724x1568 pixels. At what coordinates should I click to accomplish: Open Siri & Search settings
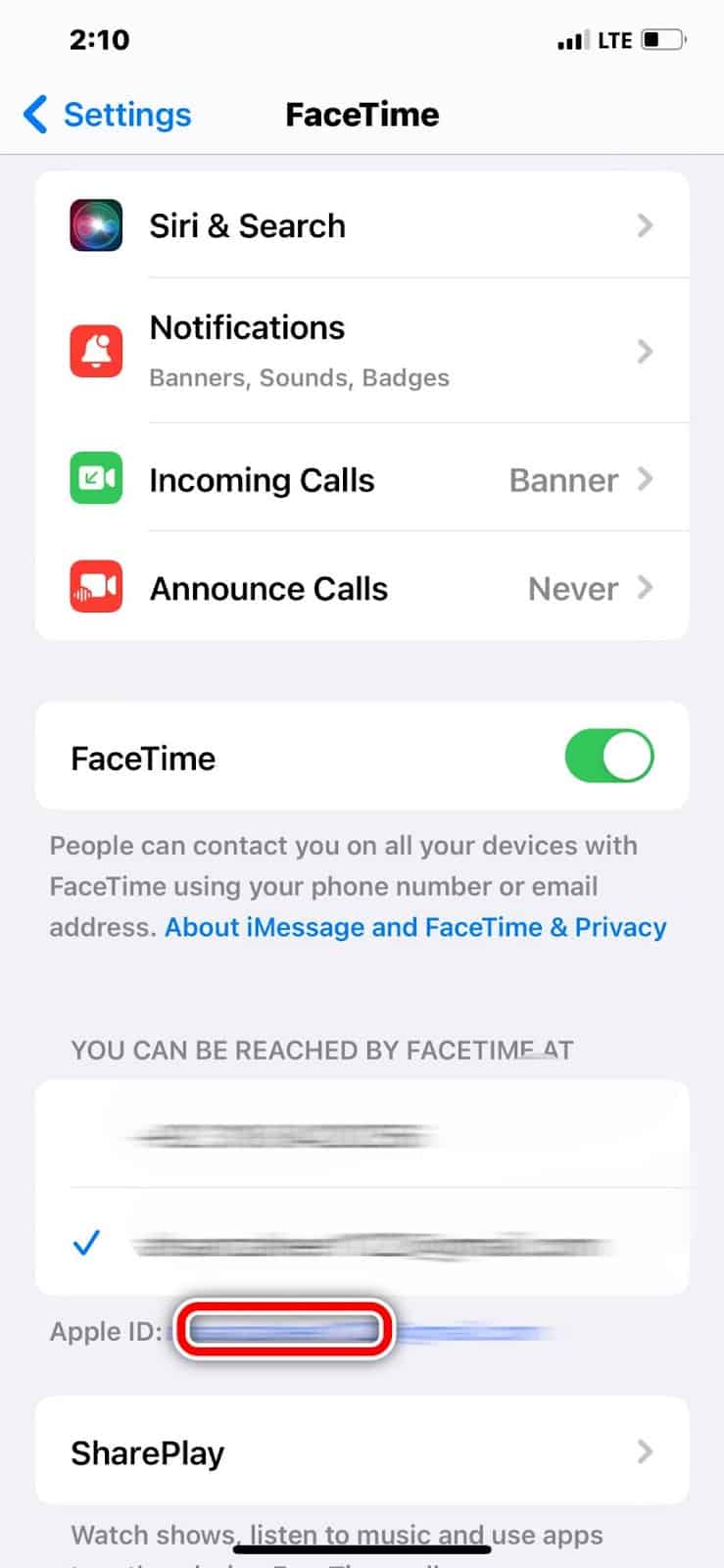(362, 225)
